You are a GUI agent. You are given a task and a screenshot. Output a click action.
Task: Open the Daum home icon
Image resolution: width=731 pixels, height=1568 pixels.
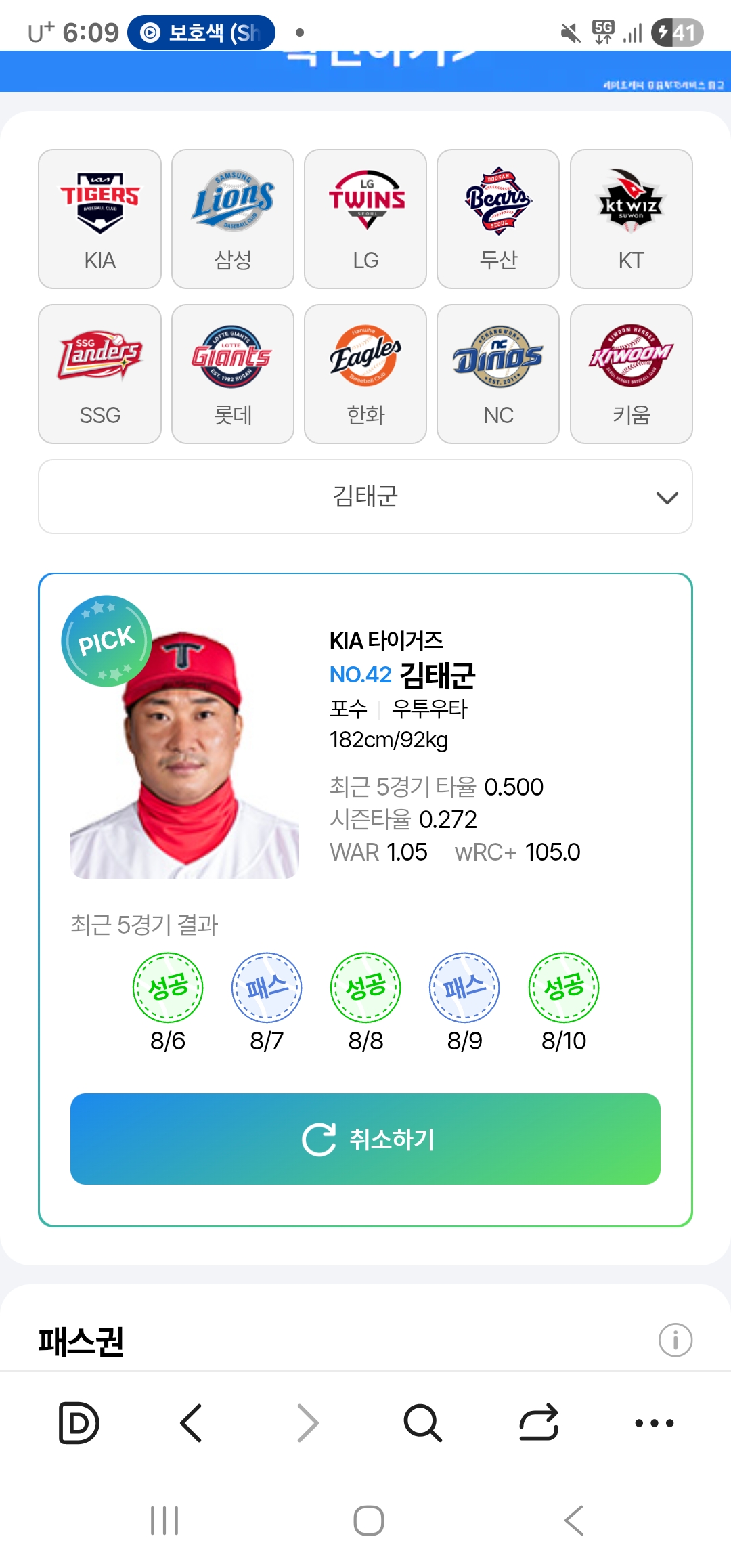point(79,1422)
